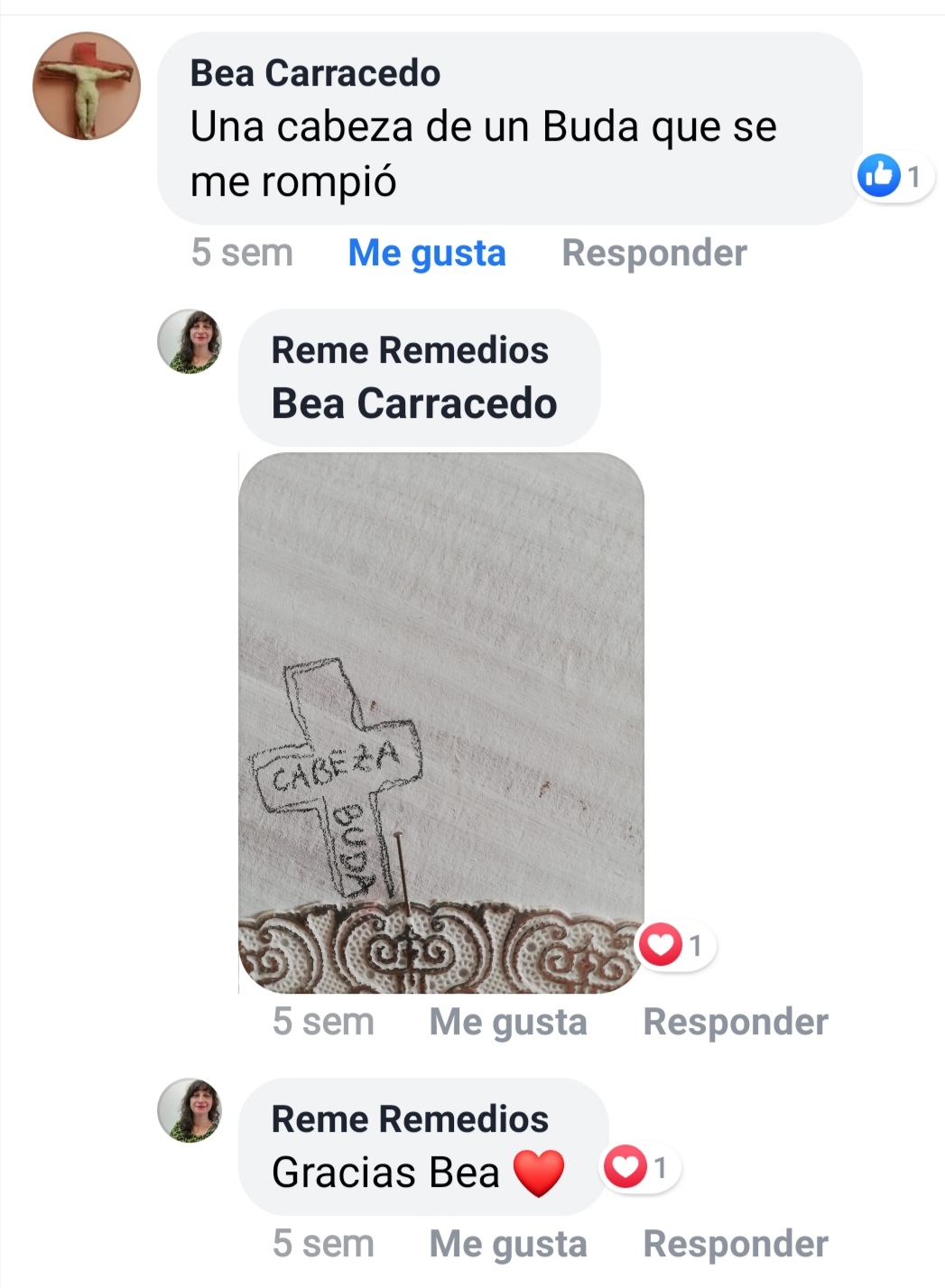
Task: Like the "Gracias Bea" reply
Action: [x=507, y=1244]
